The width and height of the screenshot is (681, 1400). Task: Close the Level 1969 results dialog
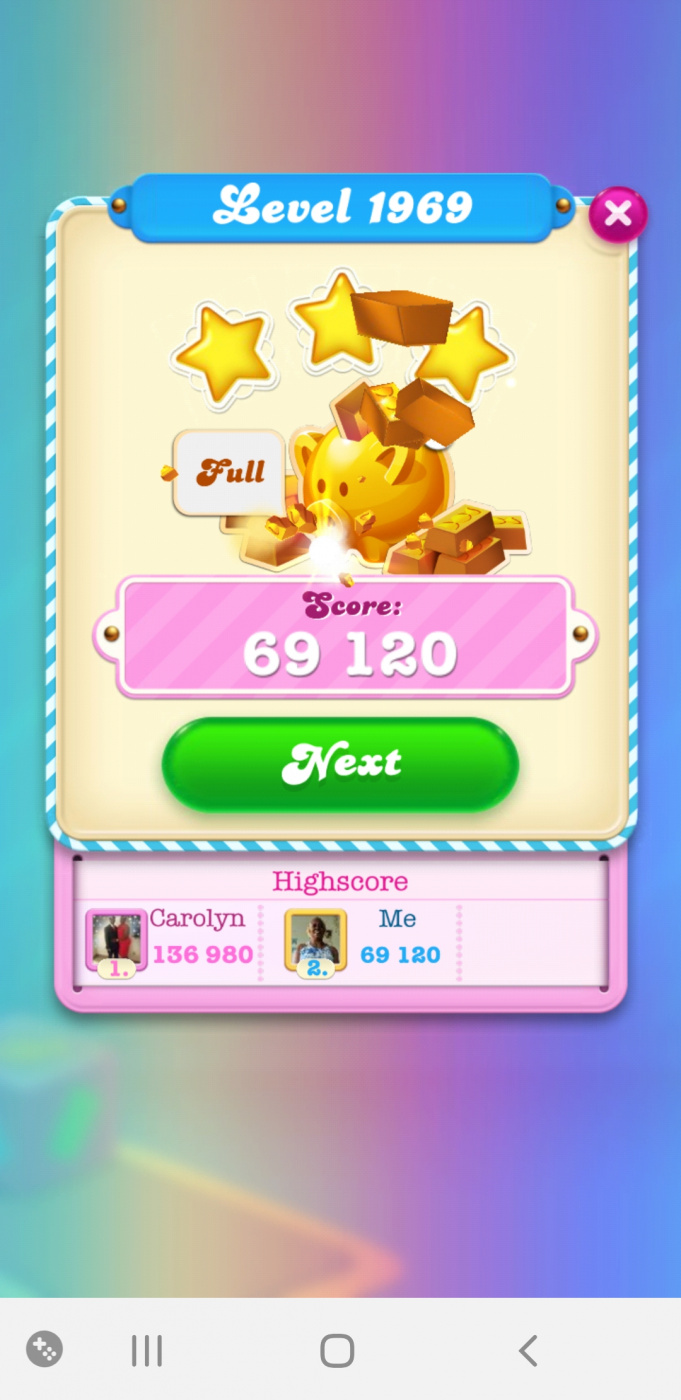click(617, 214)
